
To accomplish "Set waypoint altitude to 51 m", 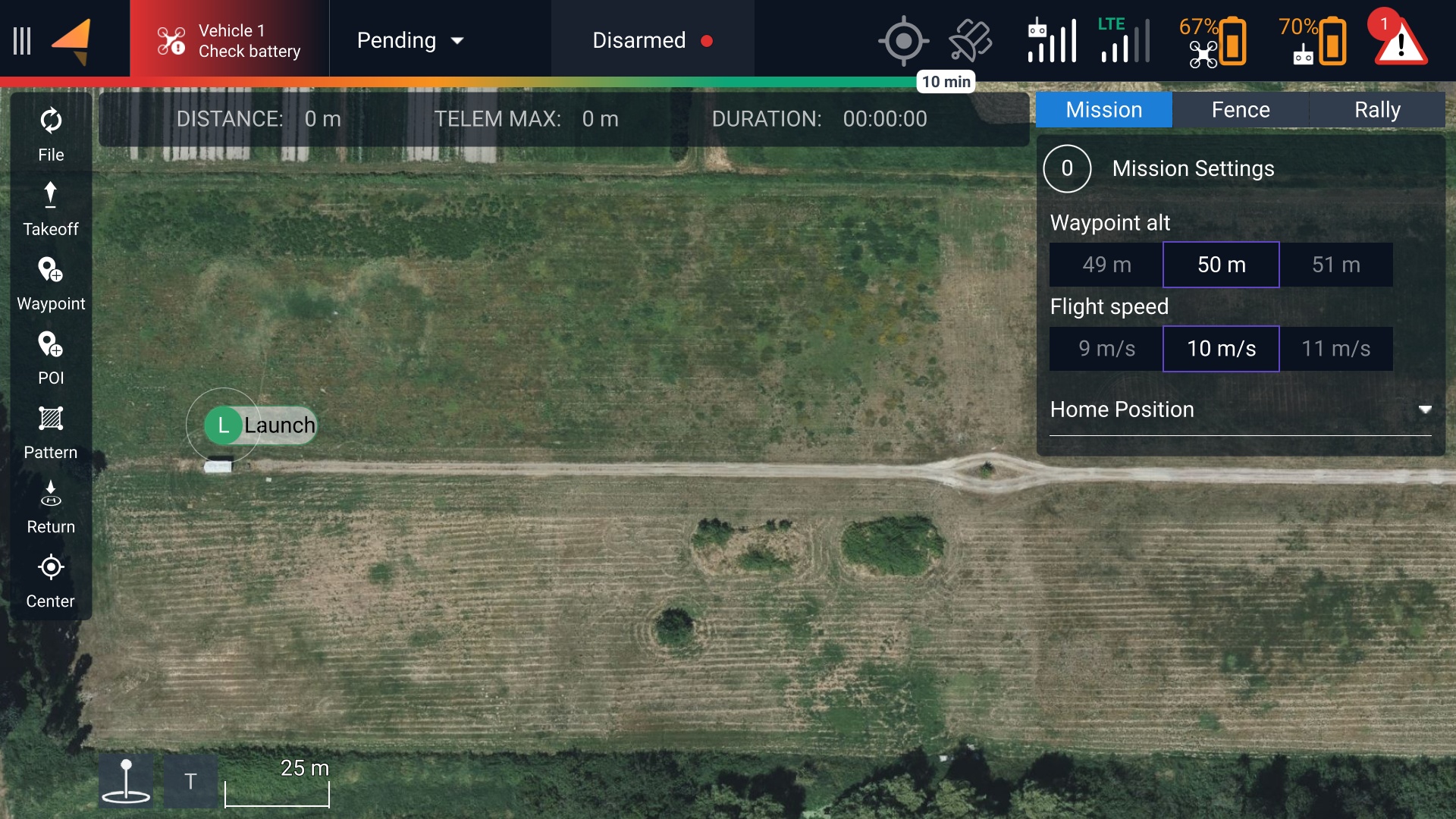I will (1335, 265).
